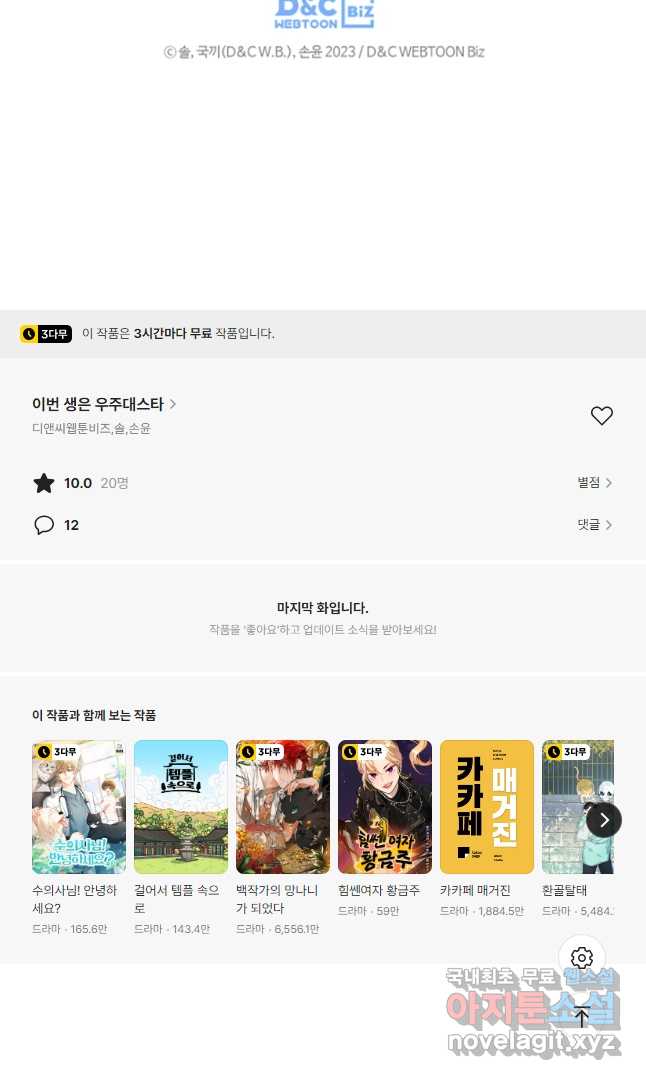Open the 이번 생은 우주대스타 series page
The width and height of the screenshot is (646, 1080).
[104, 404]
